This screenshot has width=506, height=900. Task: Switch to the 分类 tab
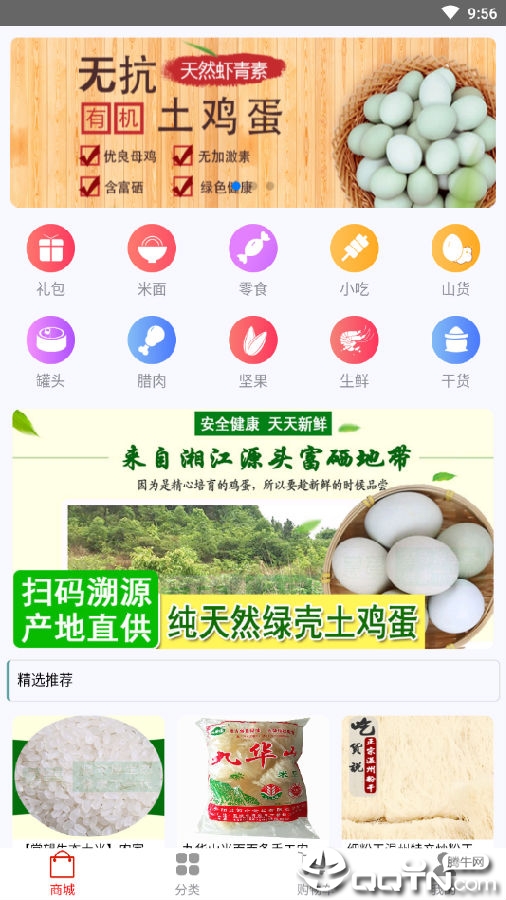(x=187, y=874)
